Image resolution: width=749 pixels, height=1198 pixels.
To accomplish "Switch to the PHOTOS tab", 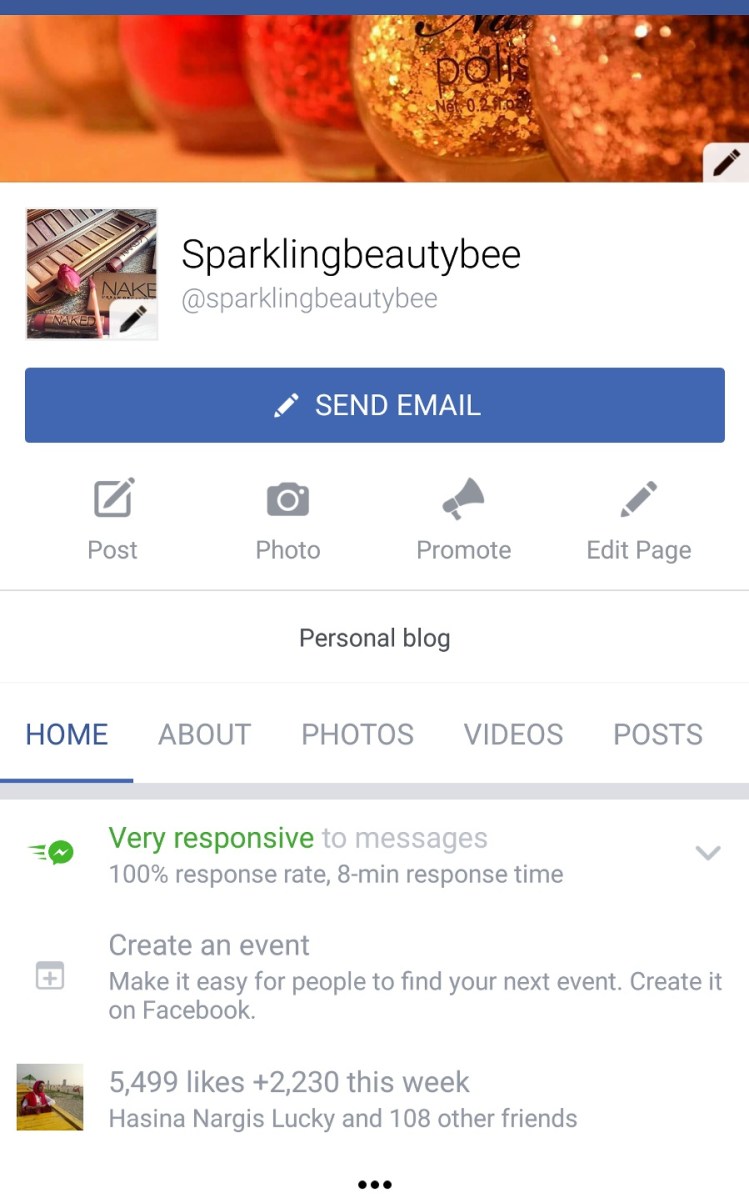I will coord(357,735).
